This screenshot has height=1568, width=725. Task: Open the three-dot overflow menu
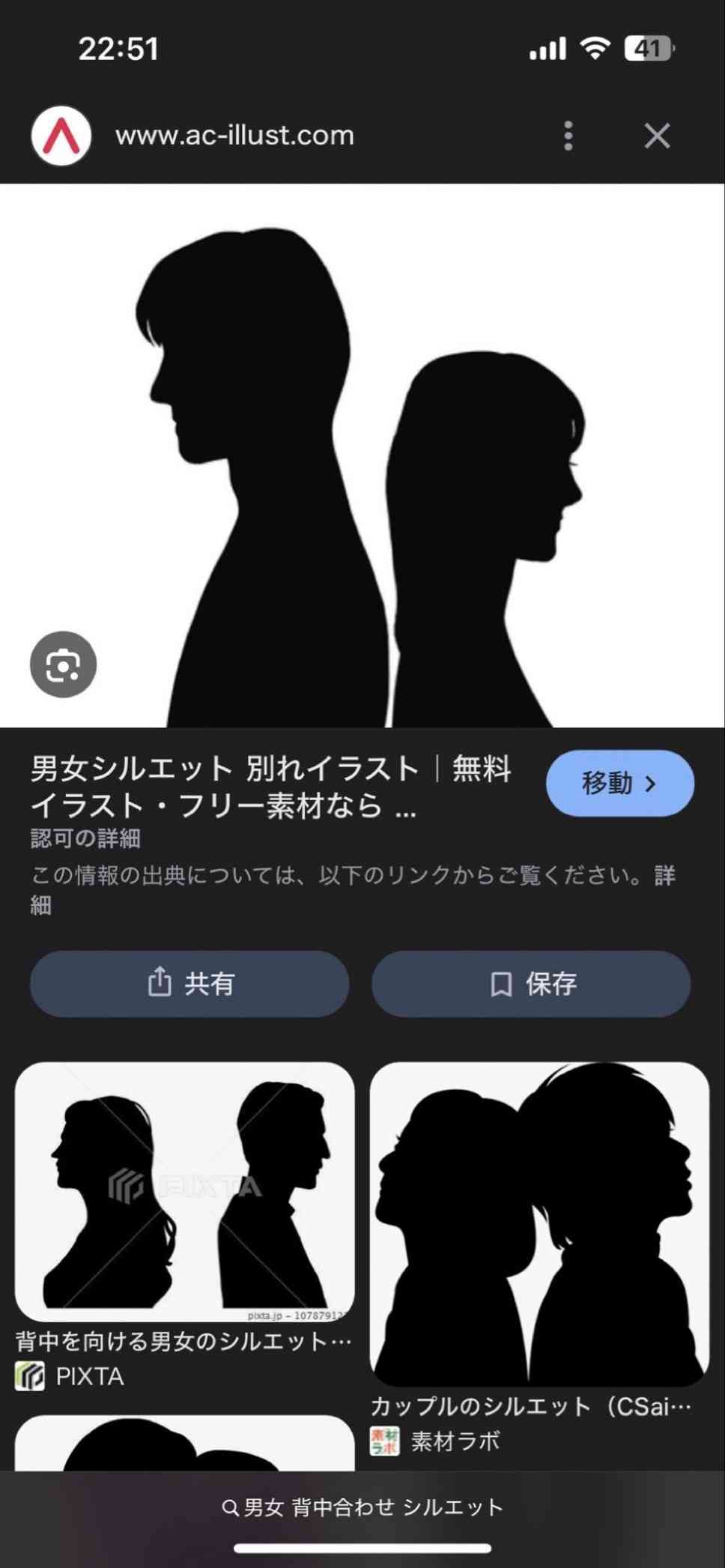point(568,136)
